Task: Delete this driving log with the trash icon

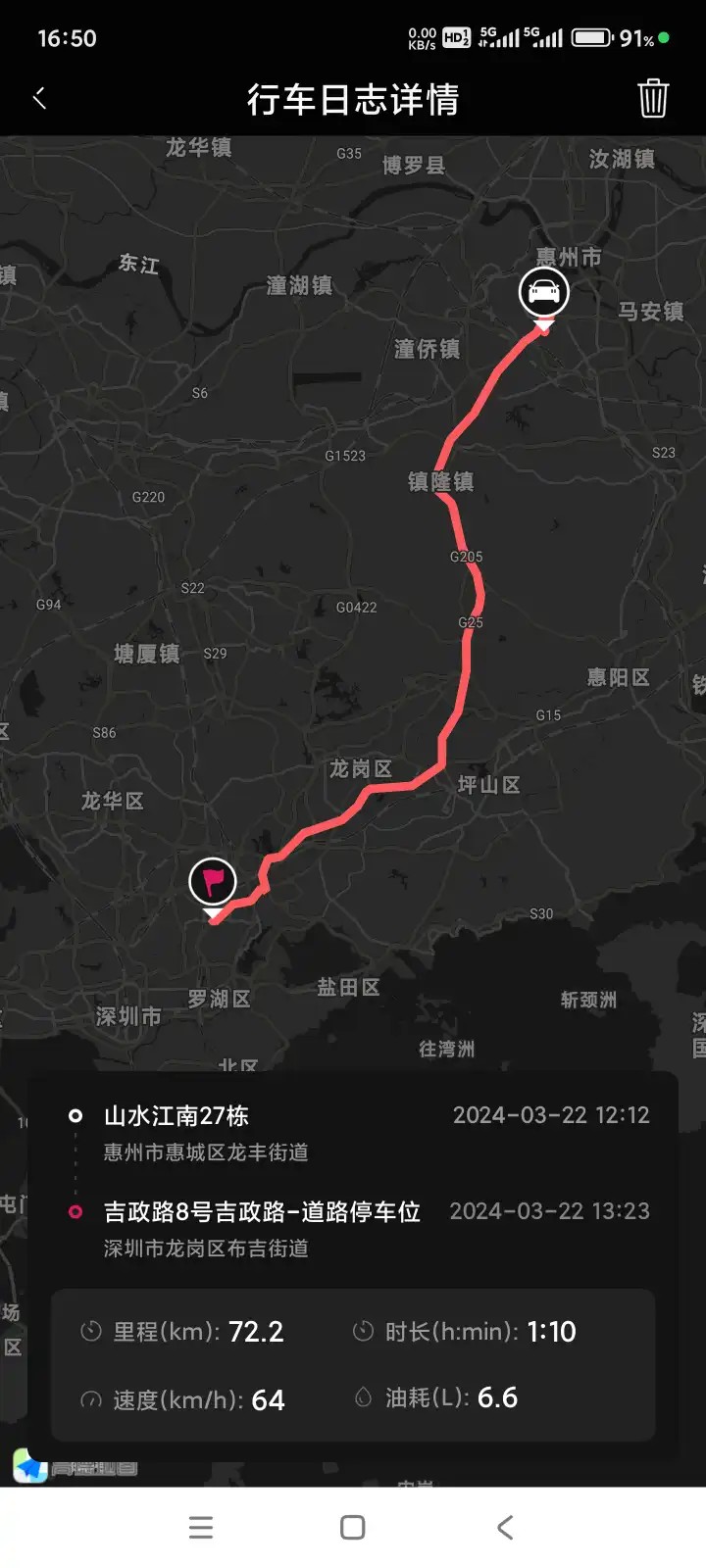Action: (653, 98)
